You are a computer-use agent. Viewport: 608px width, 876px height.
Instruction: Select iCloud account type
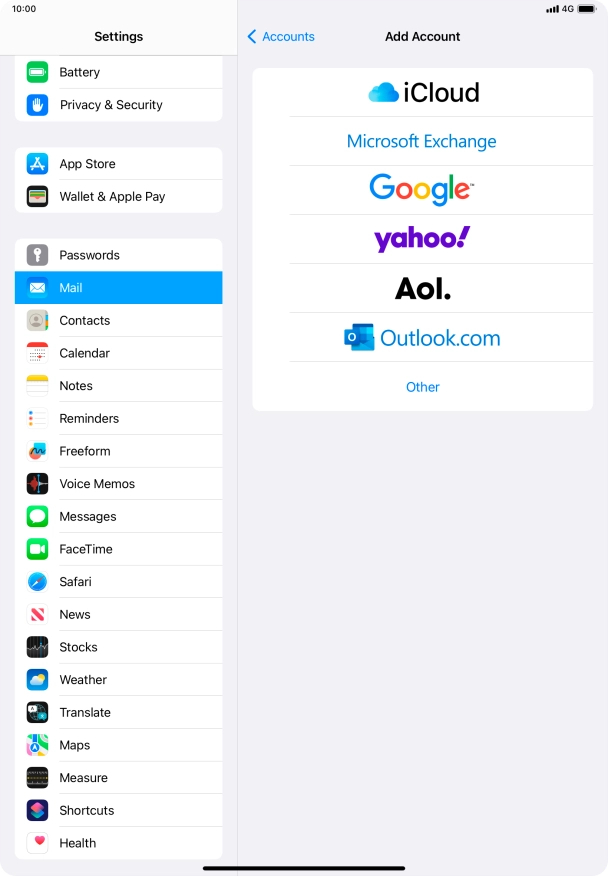423,93
